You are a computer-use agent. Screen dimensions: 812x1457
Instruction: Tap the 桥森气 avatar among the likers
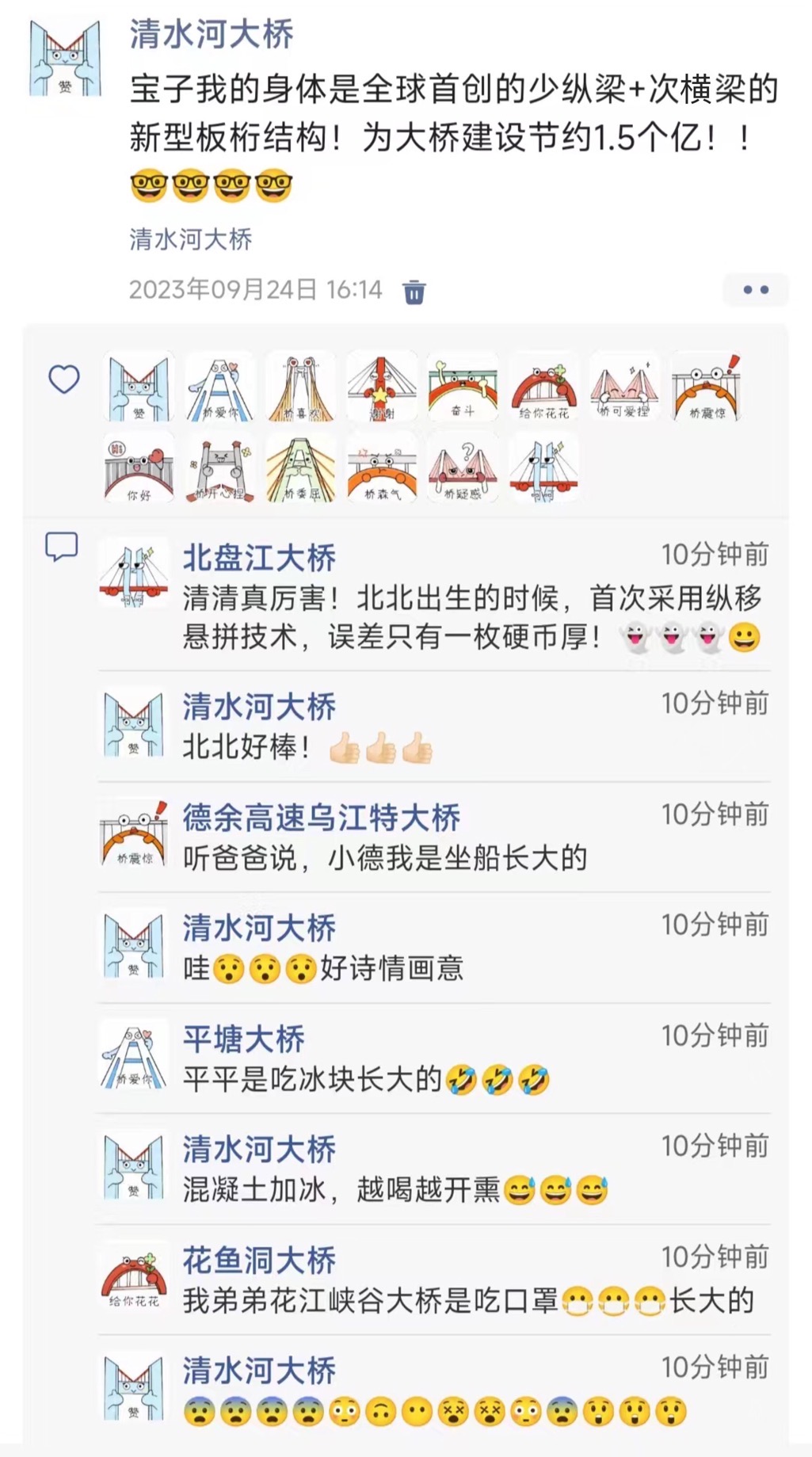point(381,469)
